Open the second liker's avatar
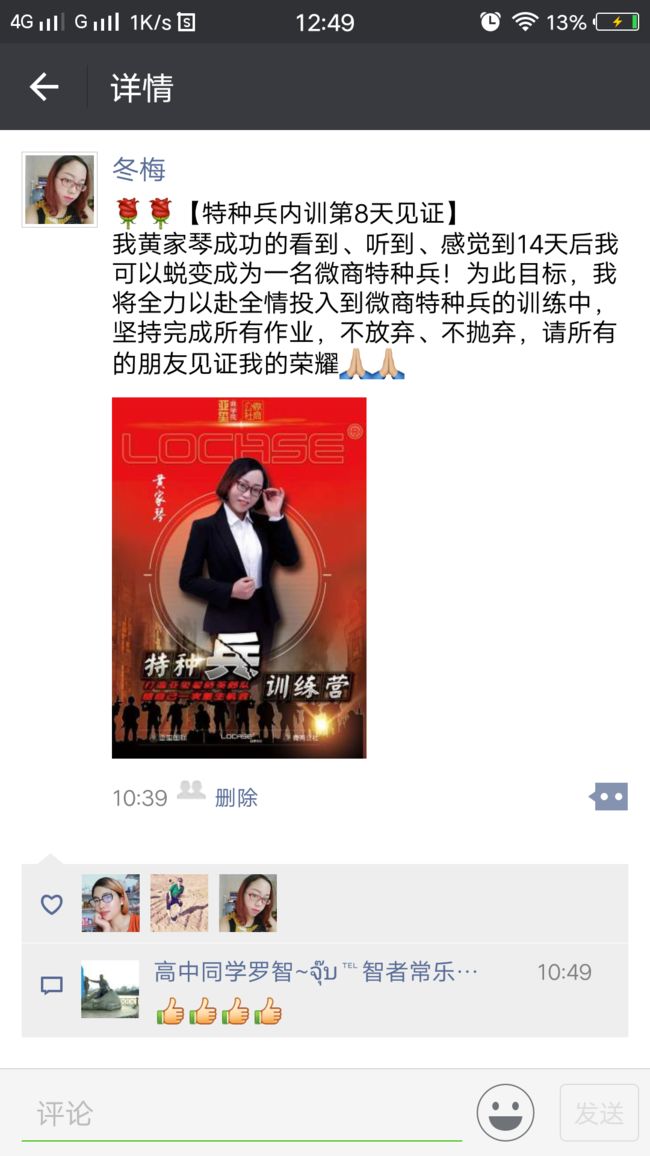The image size is (650, 1156). coord(179,903)
